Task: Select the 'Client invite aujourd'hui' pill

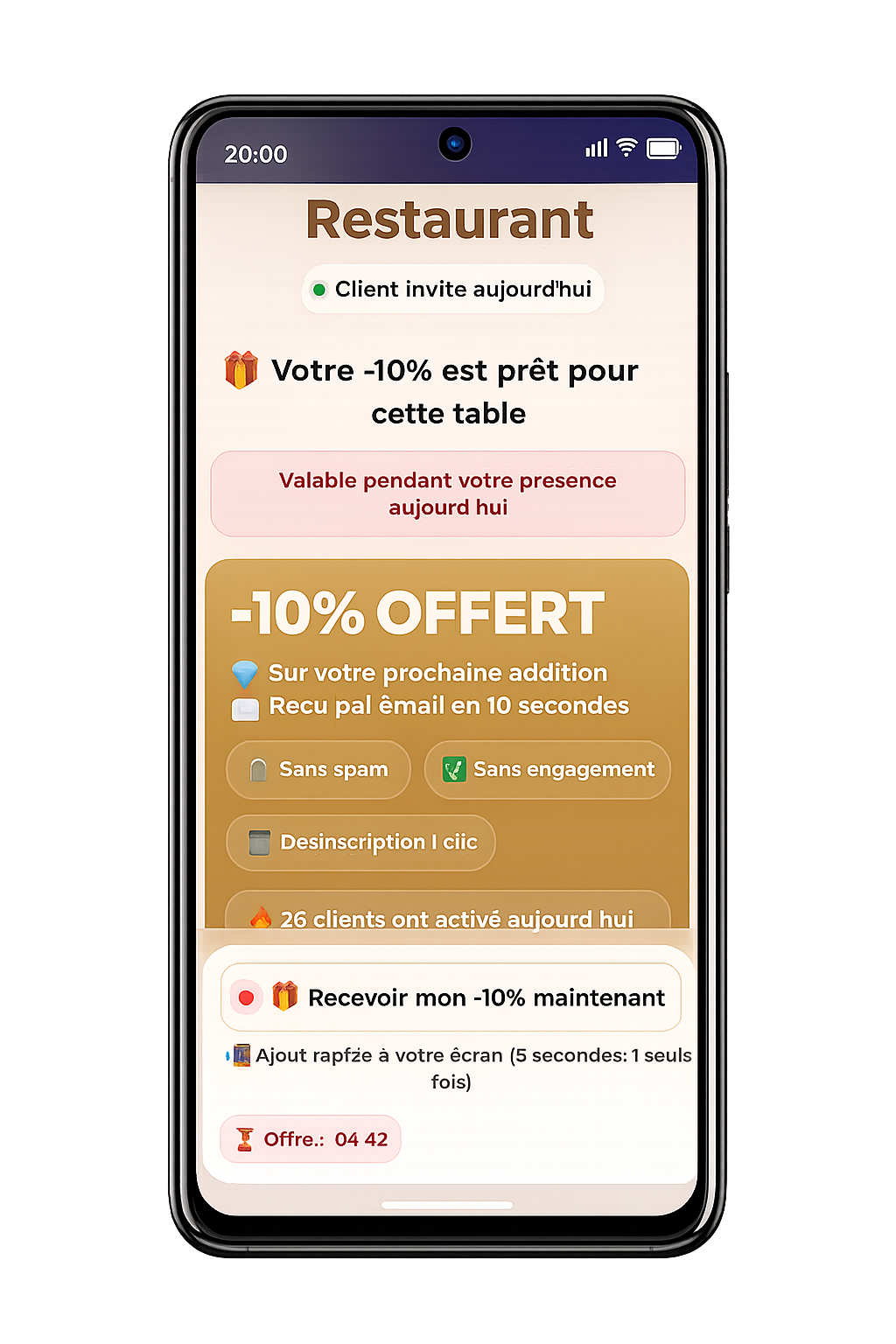Action: 451,289
